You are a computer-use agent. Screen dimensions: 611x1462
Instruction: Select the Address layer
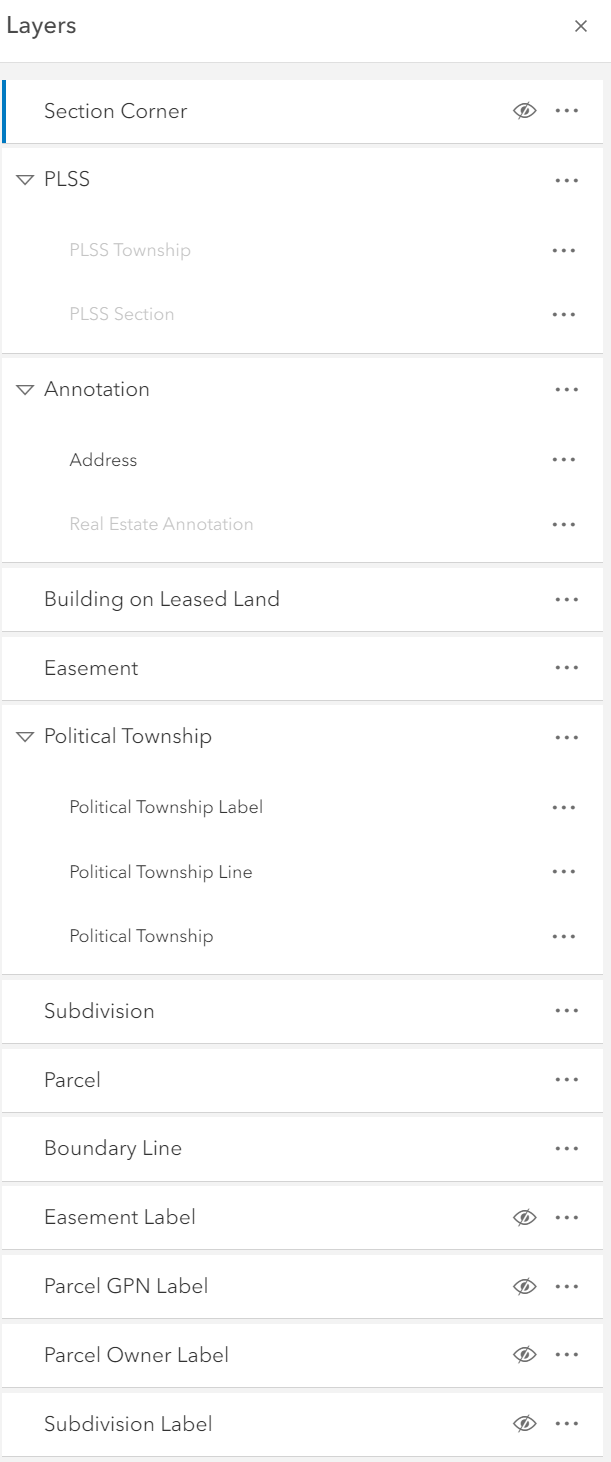click(103, 460)
